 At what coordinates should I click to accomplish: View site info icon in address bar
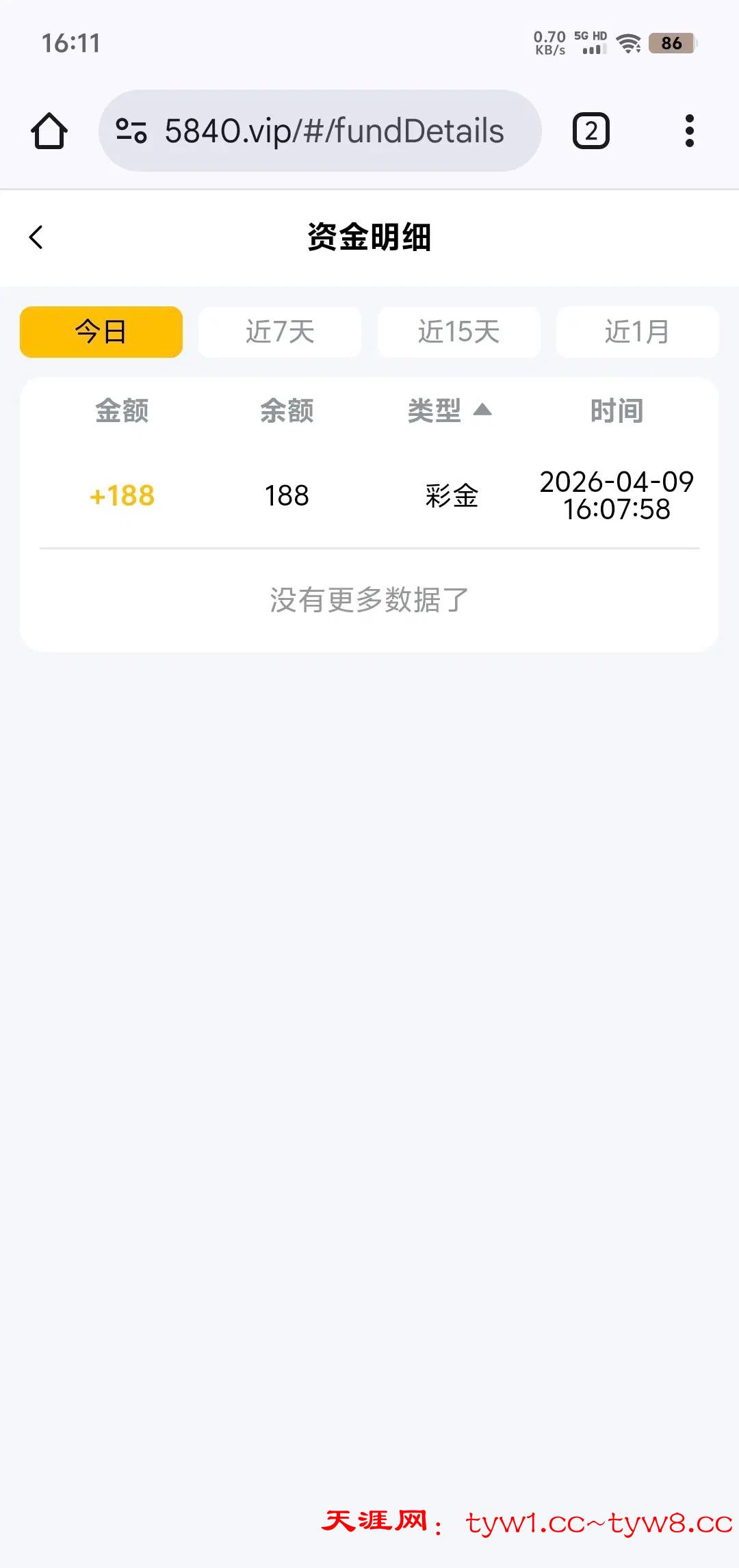coord(131,131)
